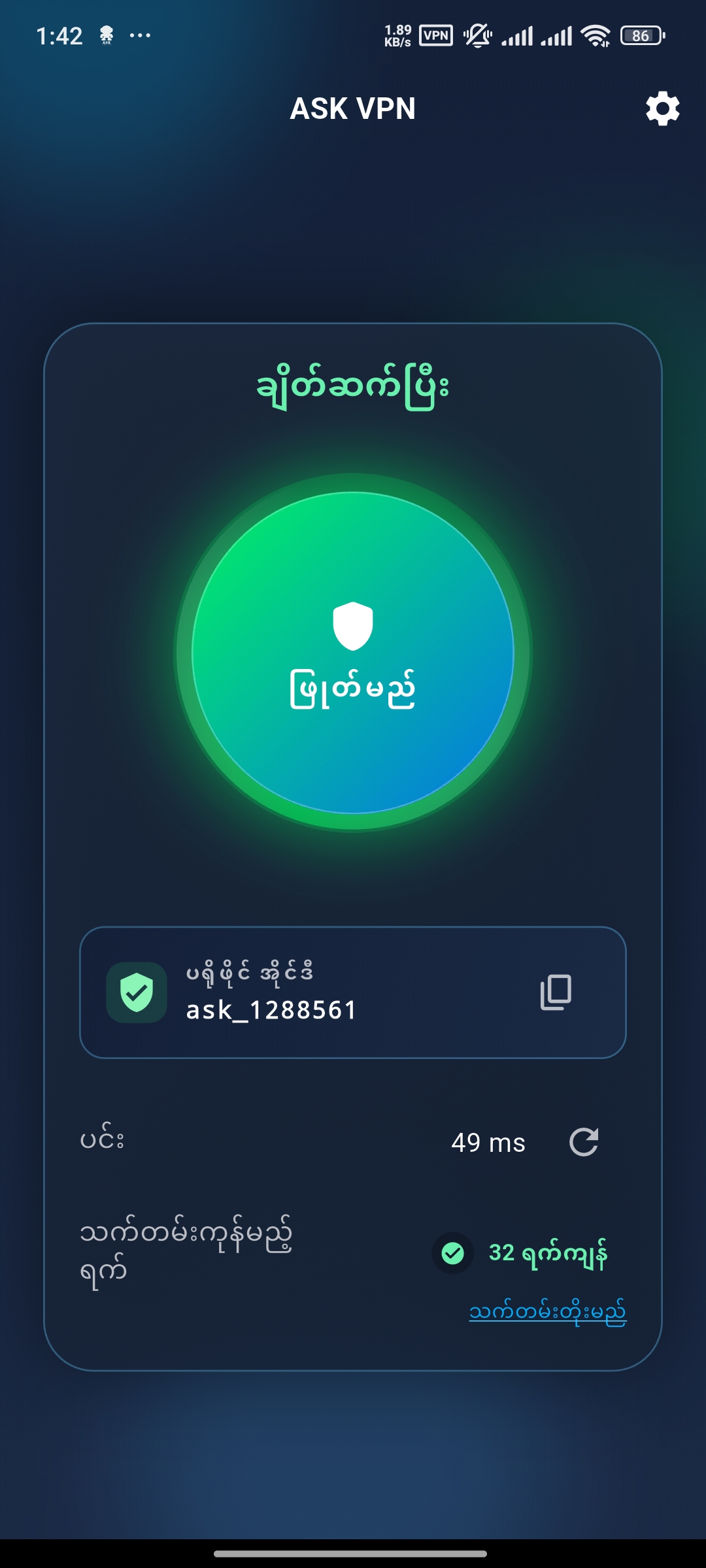Image resolution: width=706 pixels, height=1568 pixels.
Task: Refresh the ping measurement
Action: click(584, 1141)
